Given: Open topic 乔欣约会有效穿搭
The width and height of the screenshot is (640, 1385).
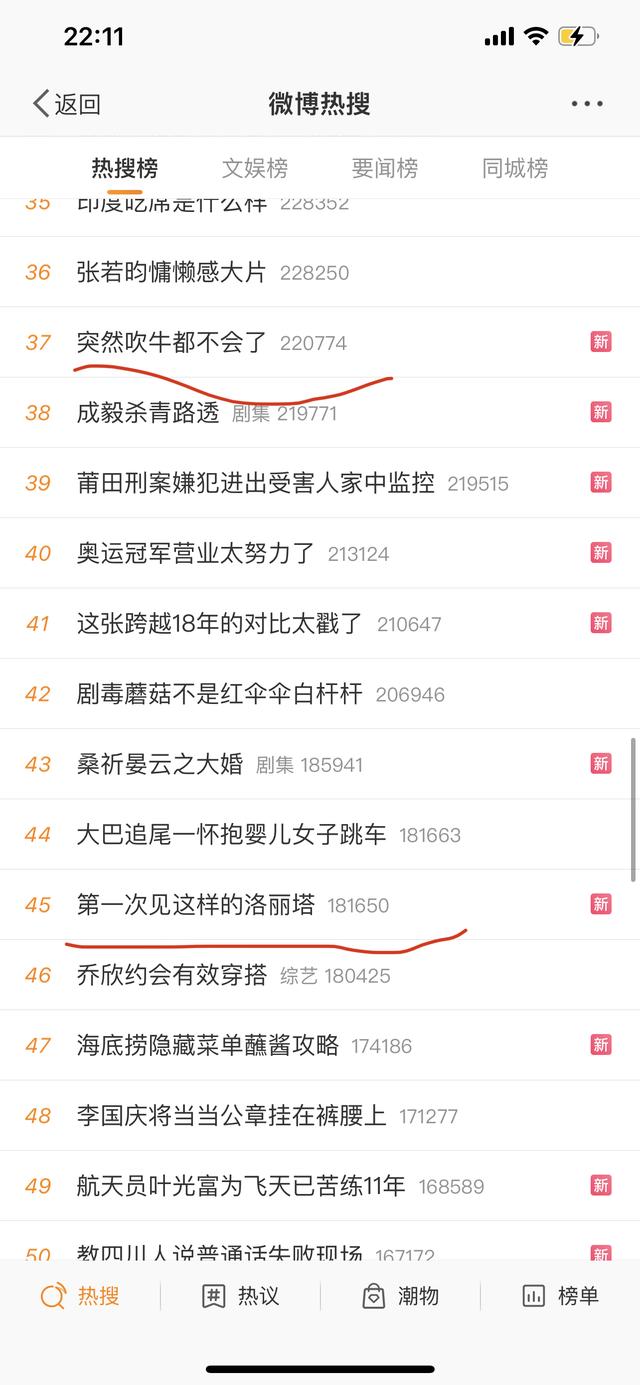Looking at the screenshot, I should (x=171, y=975).
